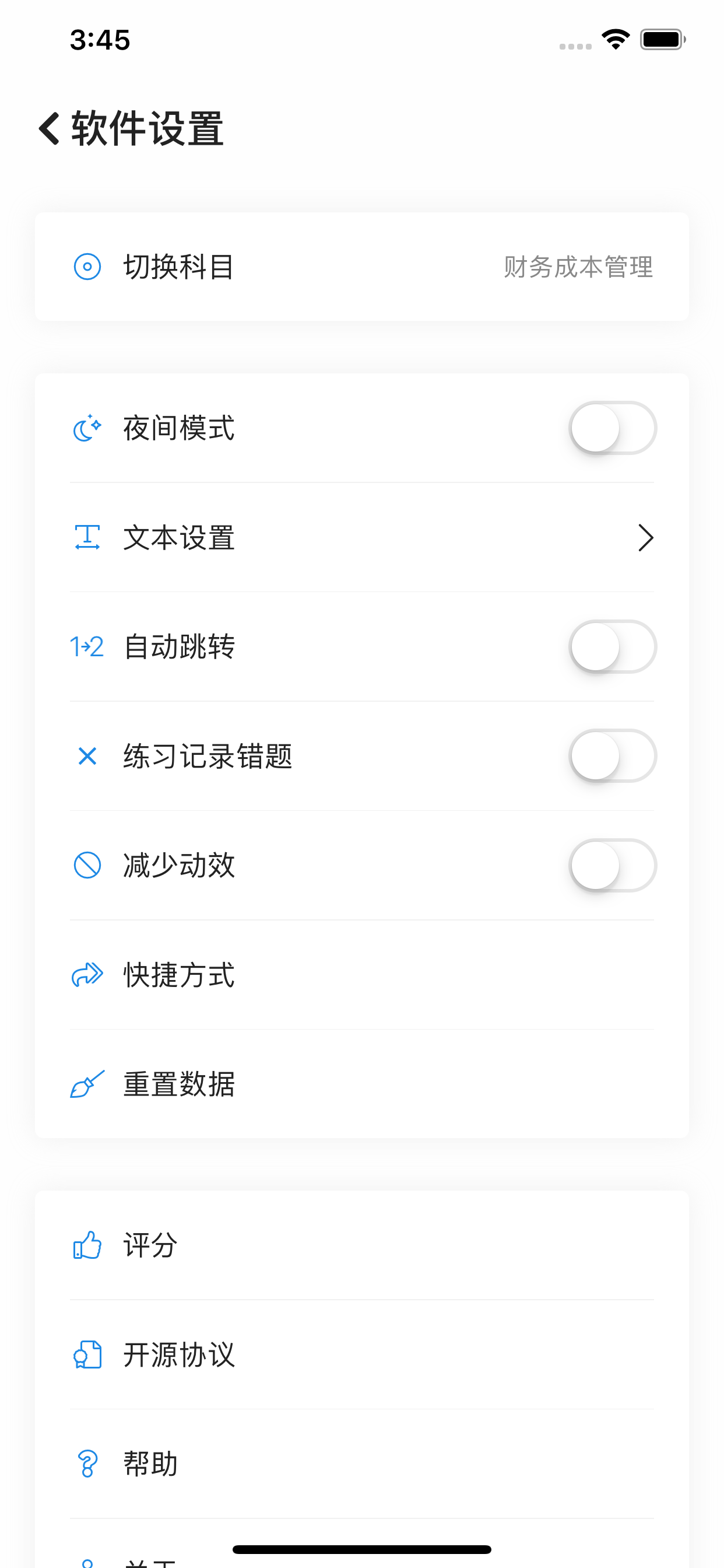Screen dimensions: 724x1568
Task: Click the 夜间模式 moon icon
Action: pyautogui.click(x=87, y=428)
